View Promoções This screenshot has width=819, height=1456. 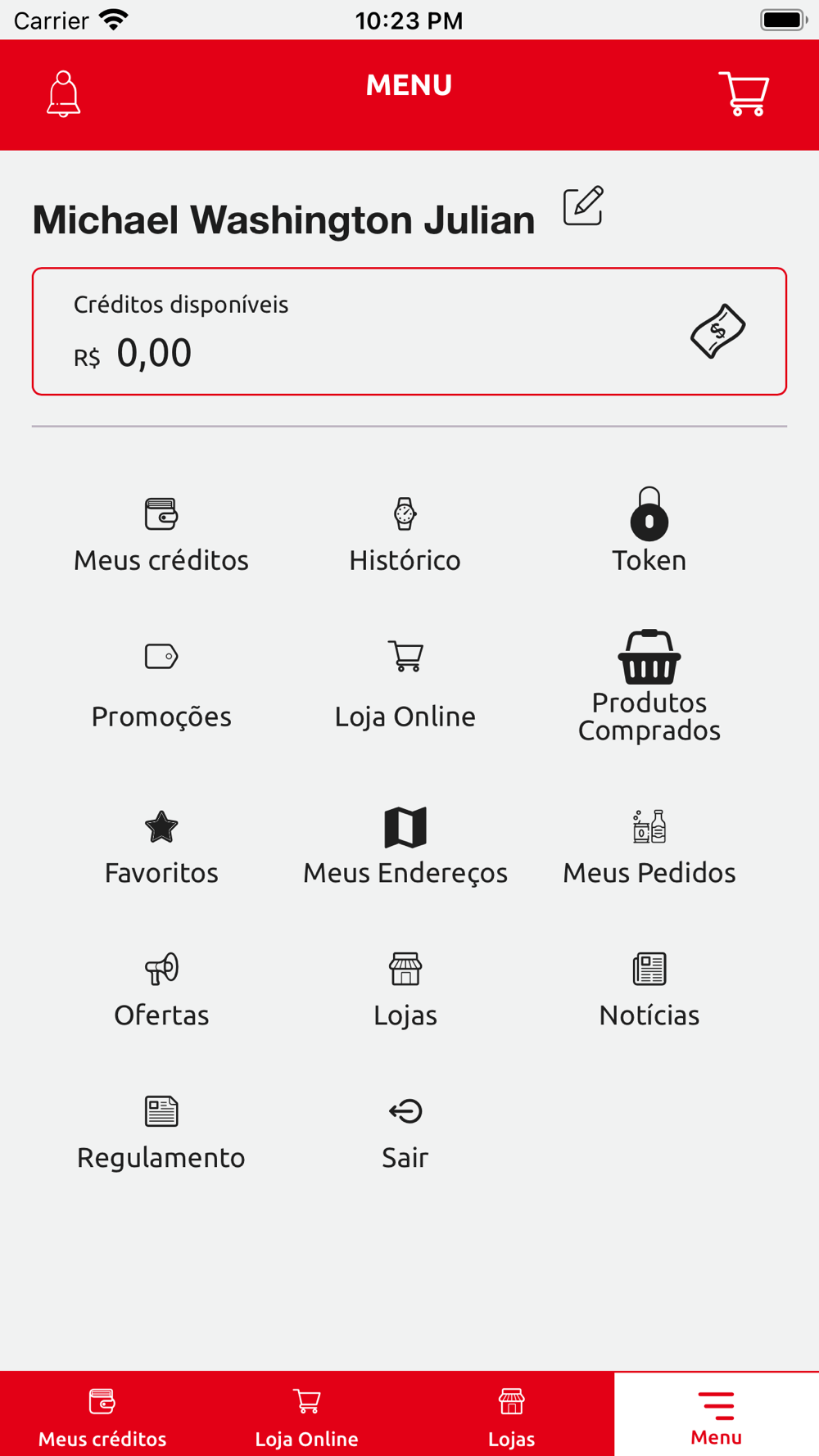click(x=161, y=686)
